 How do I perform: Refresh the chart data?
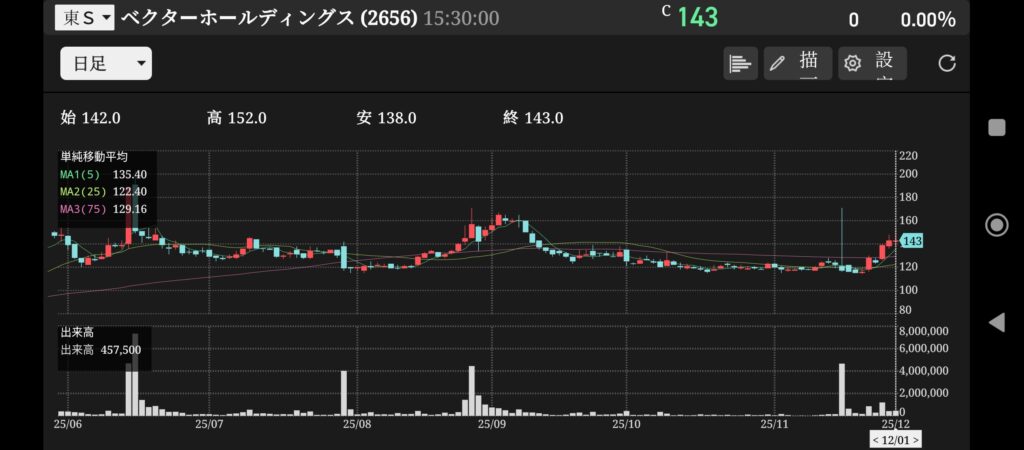[947, 64]
